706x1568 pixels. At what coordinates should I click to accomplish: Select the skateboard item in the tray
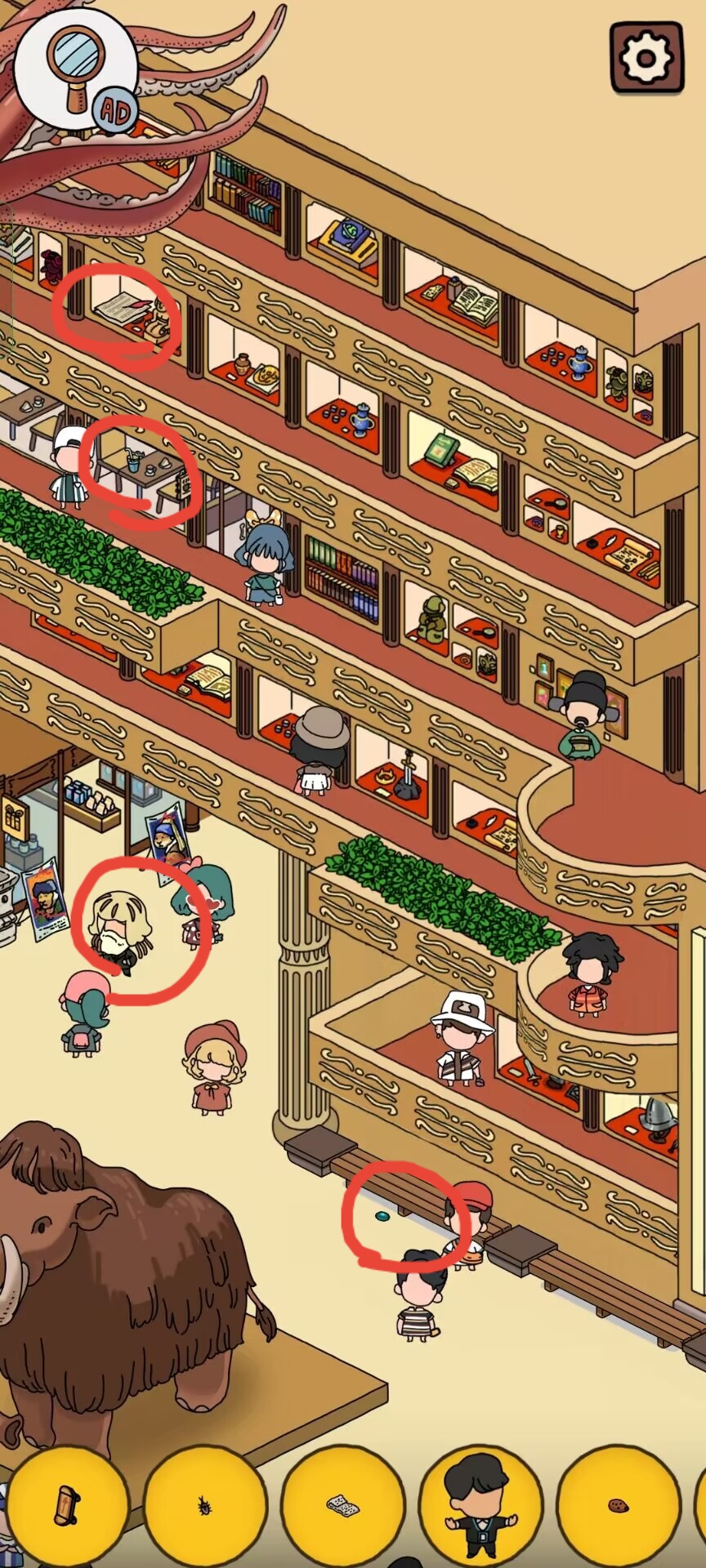(67, 1505)
